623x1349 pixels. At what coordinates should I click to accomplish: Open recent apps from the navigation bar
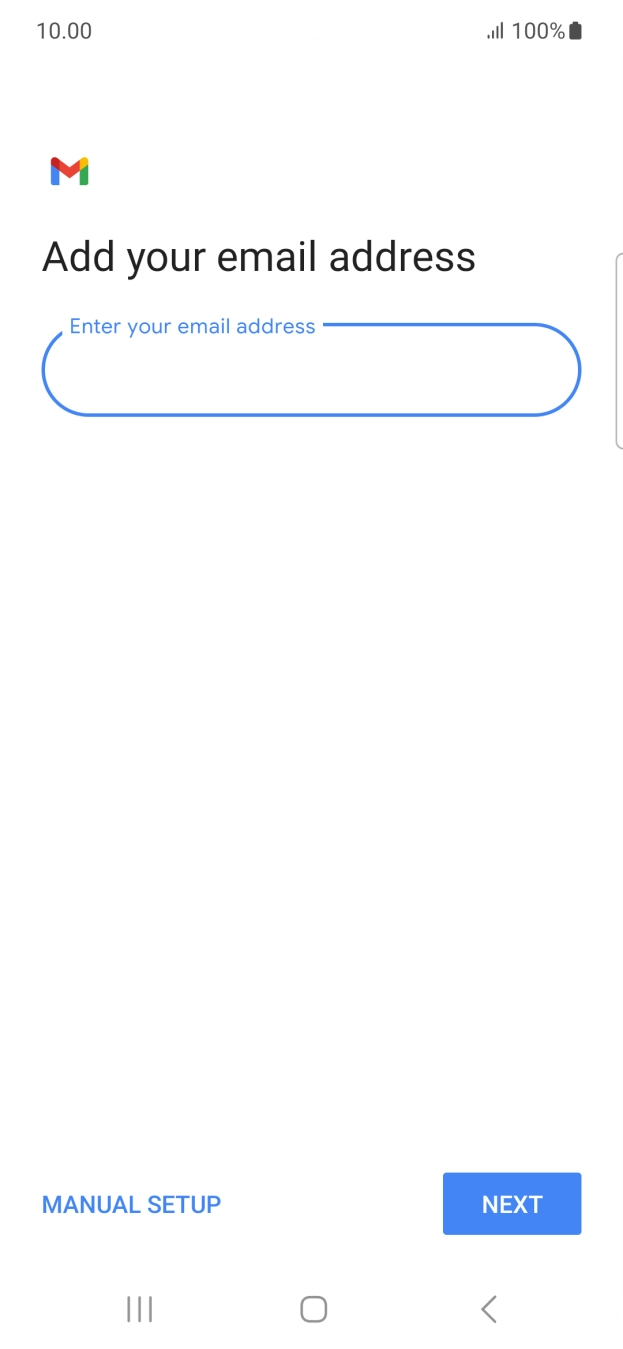coord(139,1309)
